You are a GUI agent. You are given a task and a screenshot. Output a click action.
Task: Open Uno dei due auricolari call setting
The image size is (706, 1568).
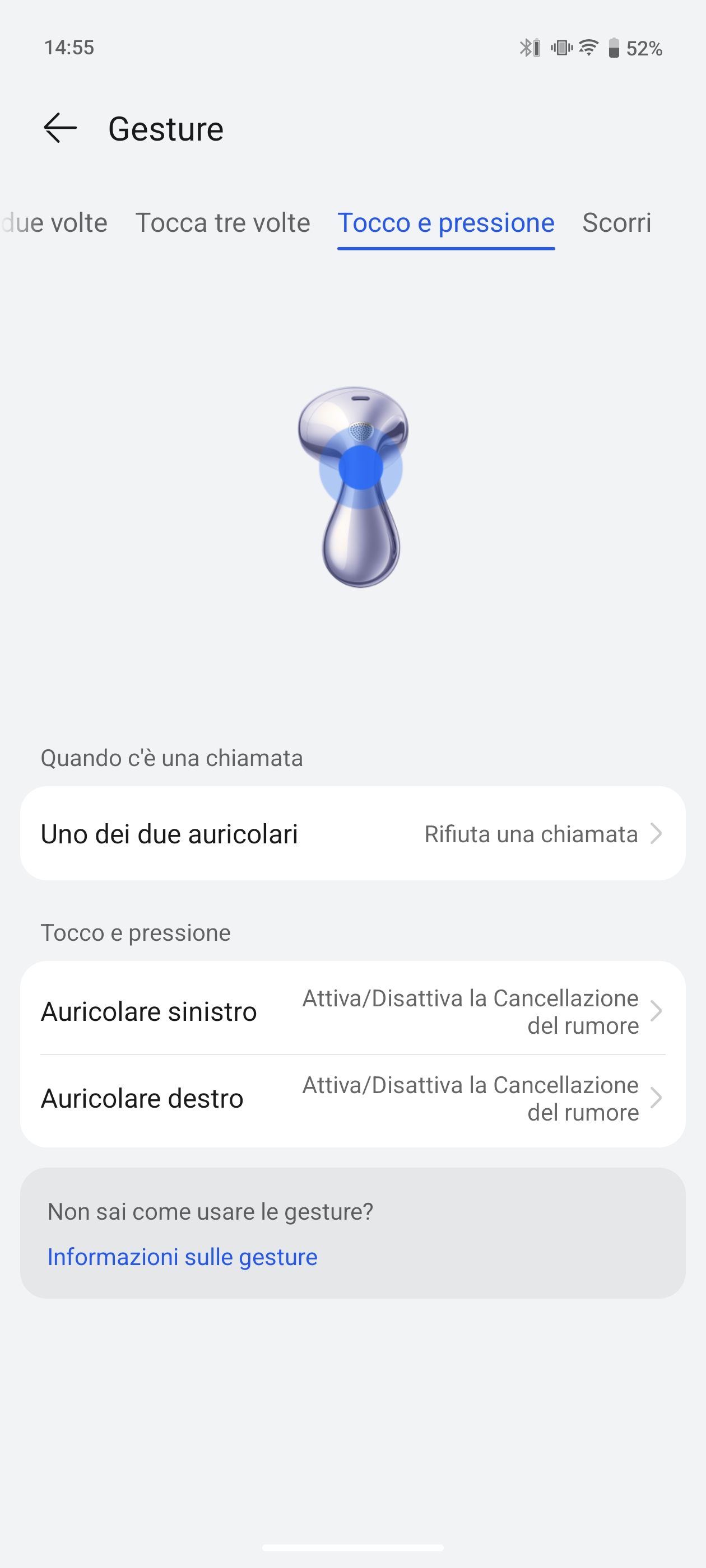[352, 833]
